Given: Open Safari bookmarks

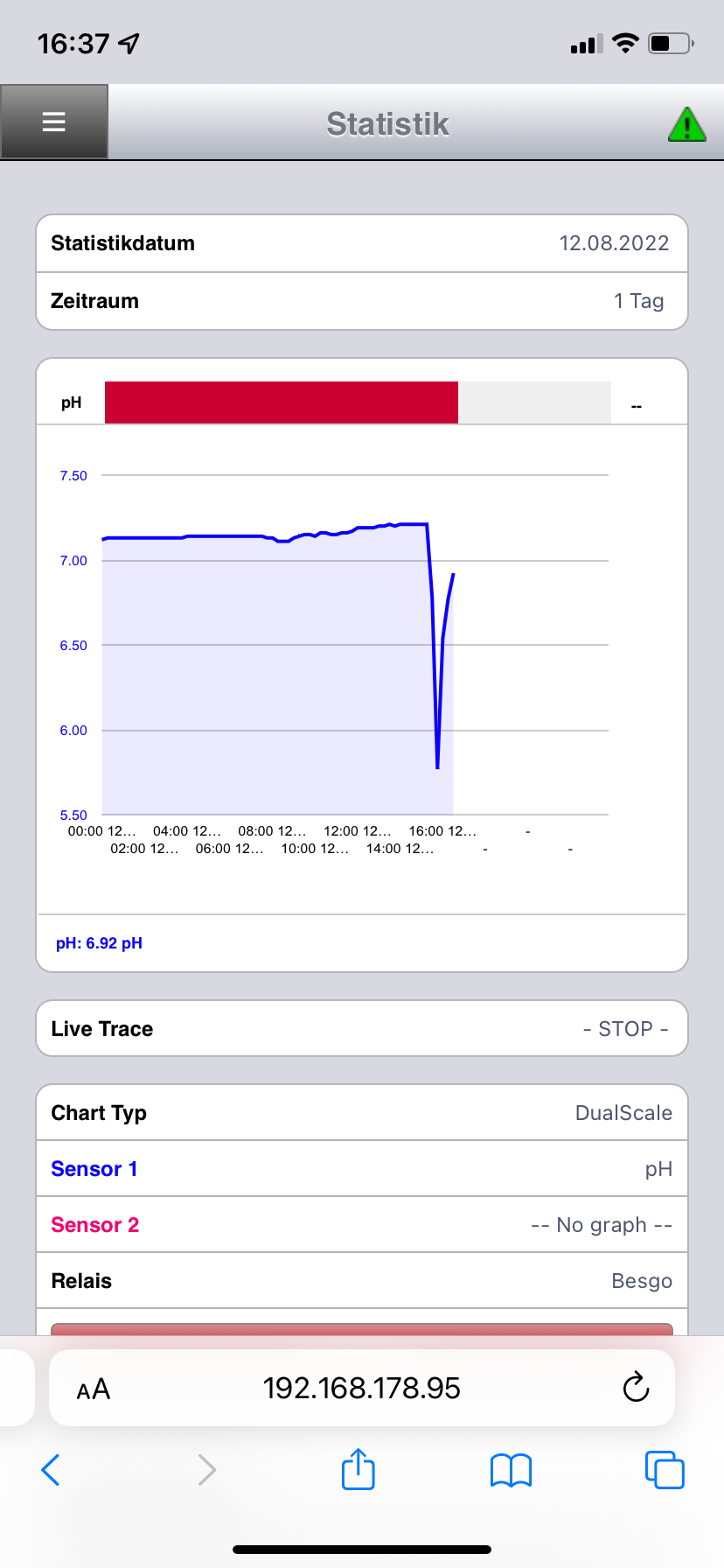Looking at the screenshot, I should click(512, 1470).
